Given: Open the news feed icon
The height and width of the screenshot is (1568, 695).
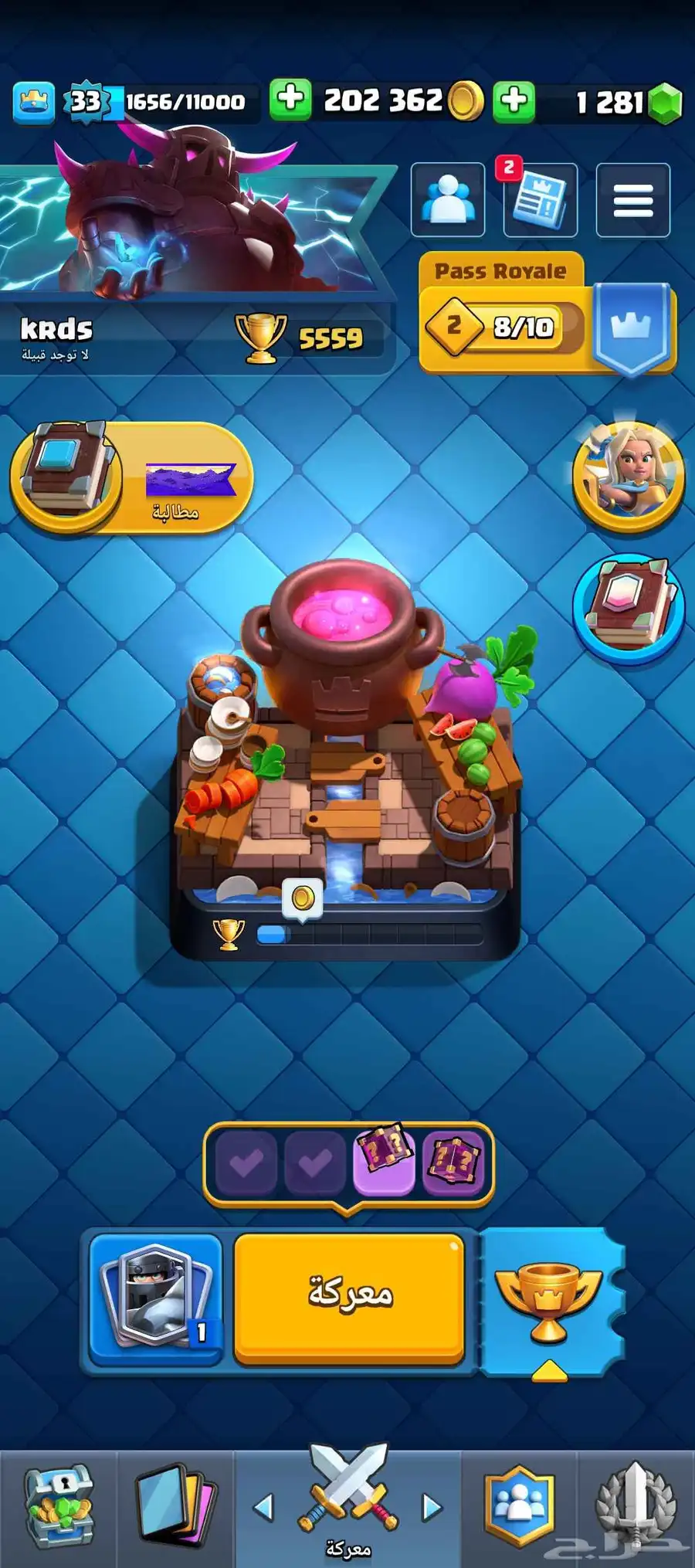Looking at the screenshot, I should (540, 201).
